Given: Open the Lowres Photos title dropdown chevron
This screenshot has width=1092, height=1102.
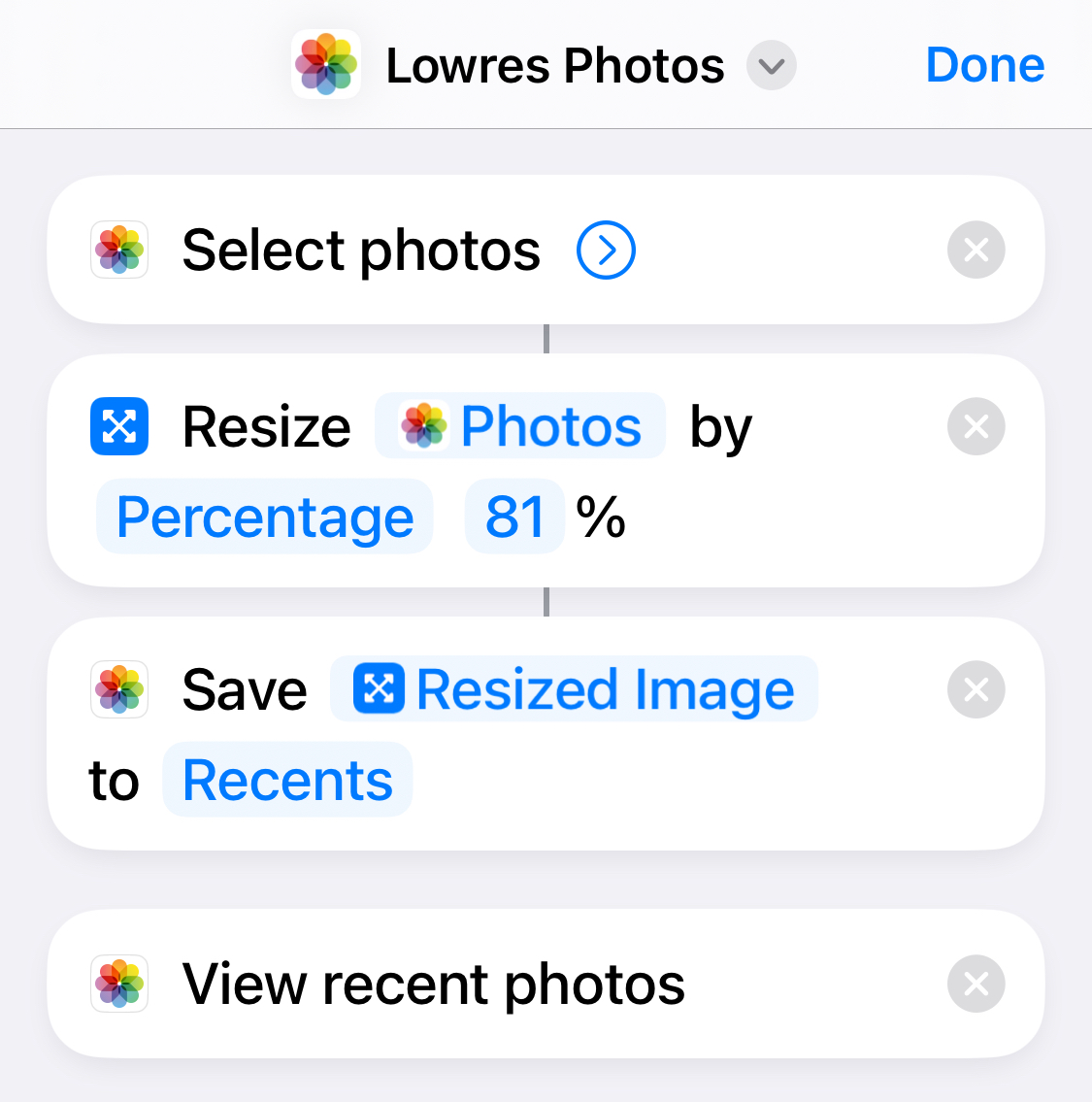Looking at the screenshot, I should pyautogui.click(x=771, y=66).
